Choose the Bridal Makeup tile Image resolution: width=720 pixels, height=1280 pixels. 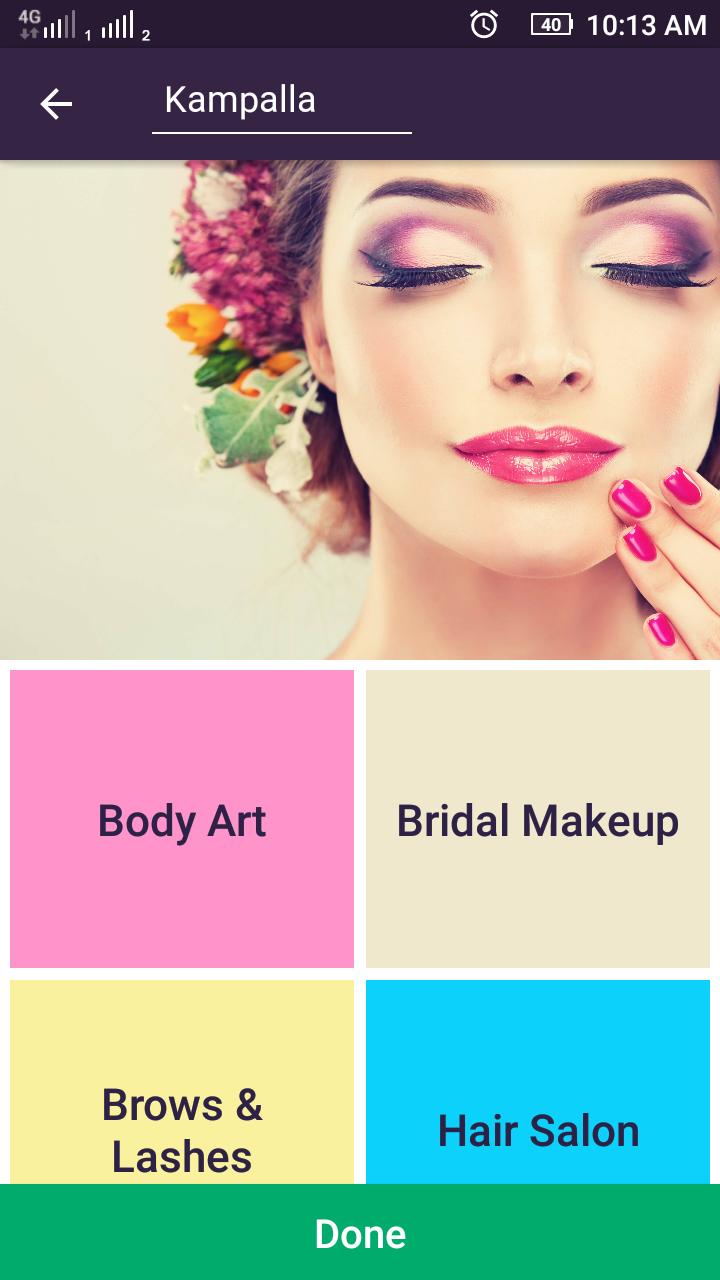(x=538, y=819)
